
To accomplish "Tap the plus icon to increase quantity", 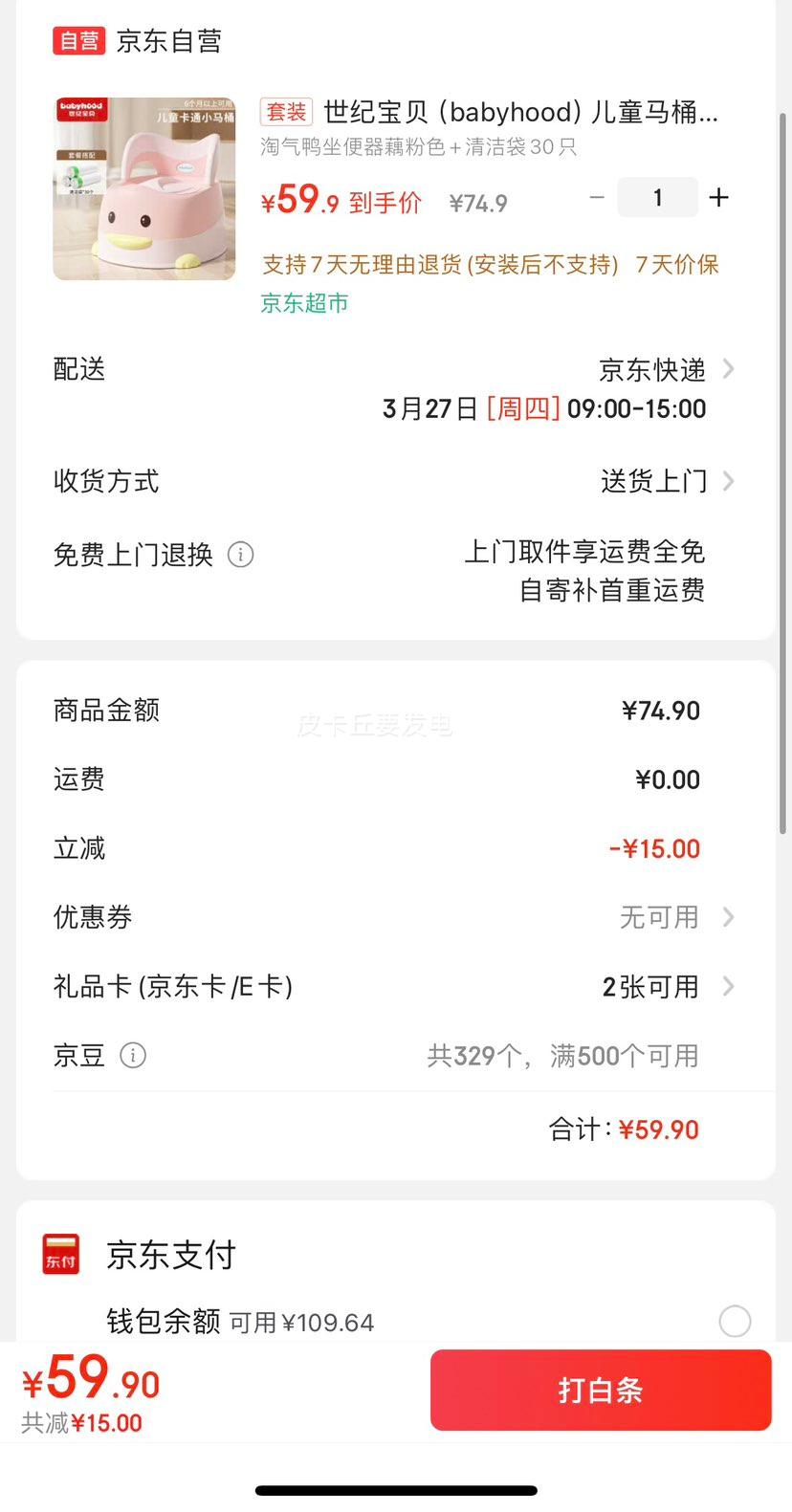I will click(x=718, y=198).
